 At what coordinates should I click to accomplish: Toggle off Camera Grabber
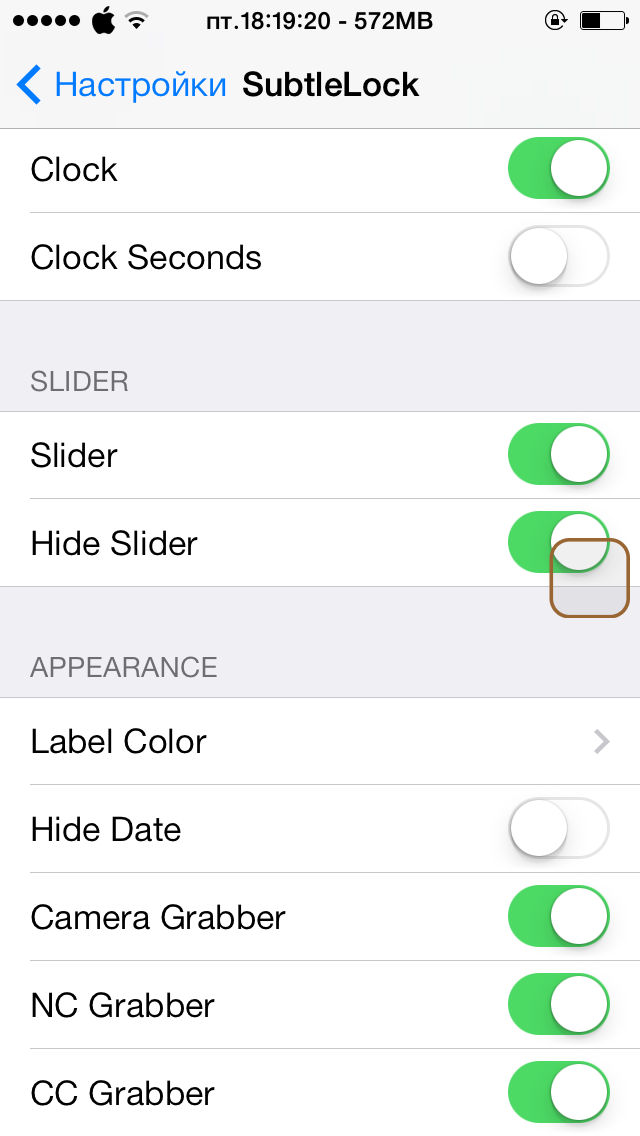click(558, 918)
